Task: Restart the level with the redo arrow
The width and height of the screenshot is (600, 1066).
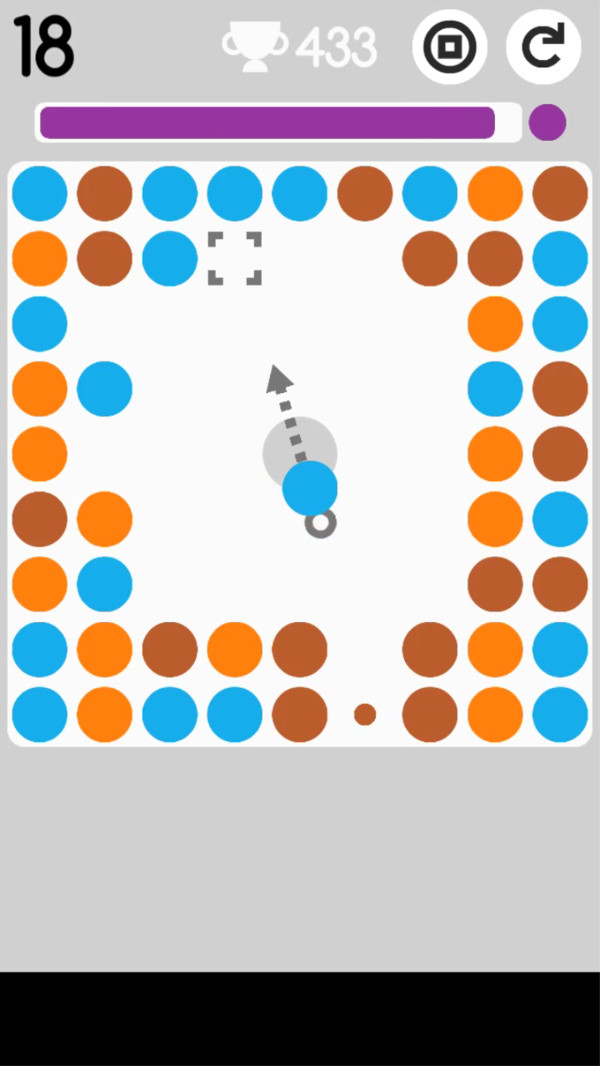Action: [543, 46]
